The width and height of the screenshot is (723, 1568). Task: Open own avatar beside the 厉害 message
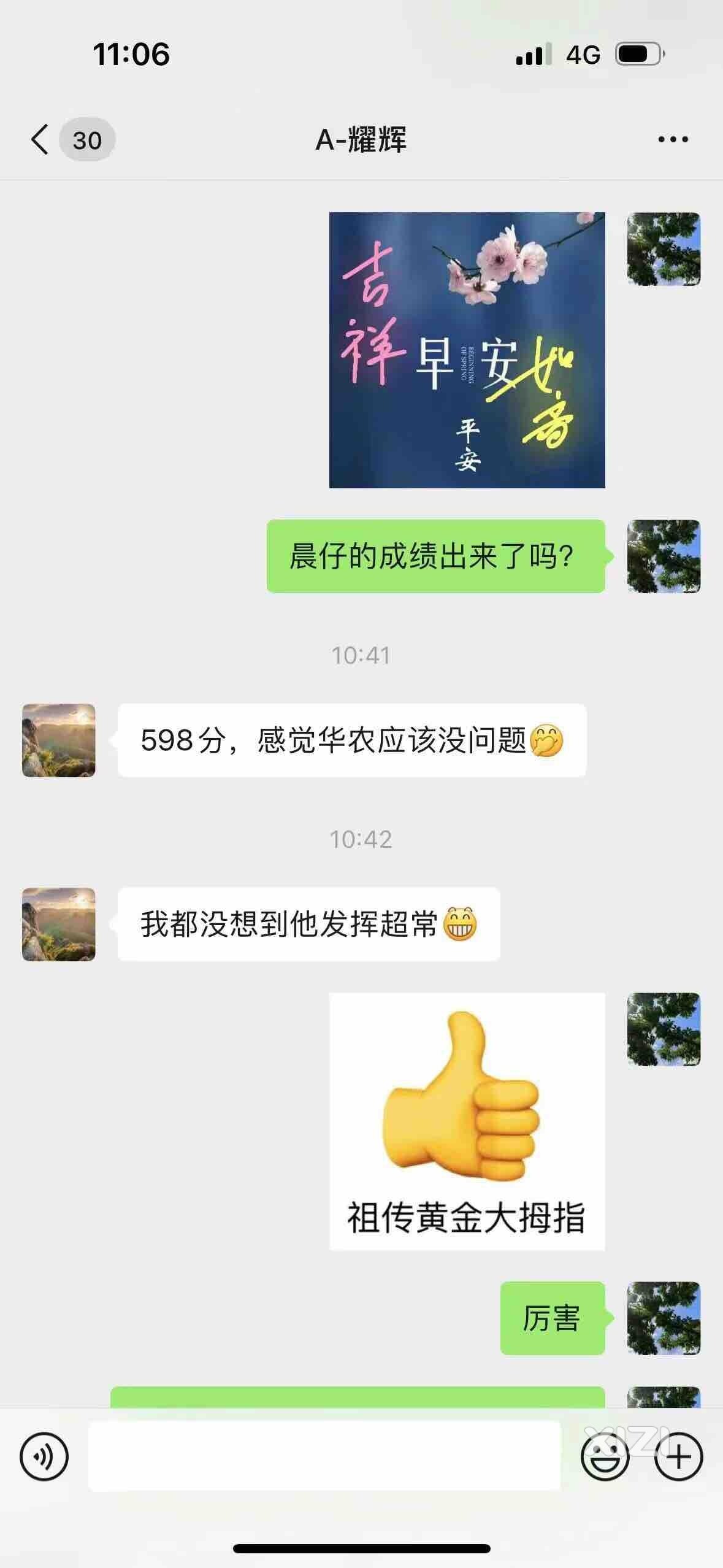(x=664, y=1318)
